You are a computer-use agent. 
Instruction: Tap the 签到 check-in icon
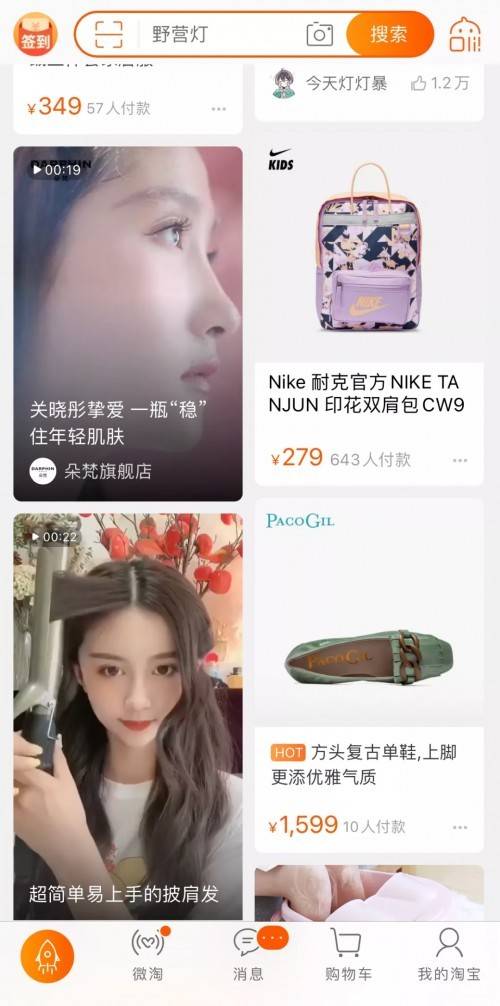[36, 35]
